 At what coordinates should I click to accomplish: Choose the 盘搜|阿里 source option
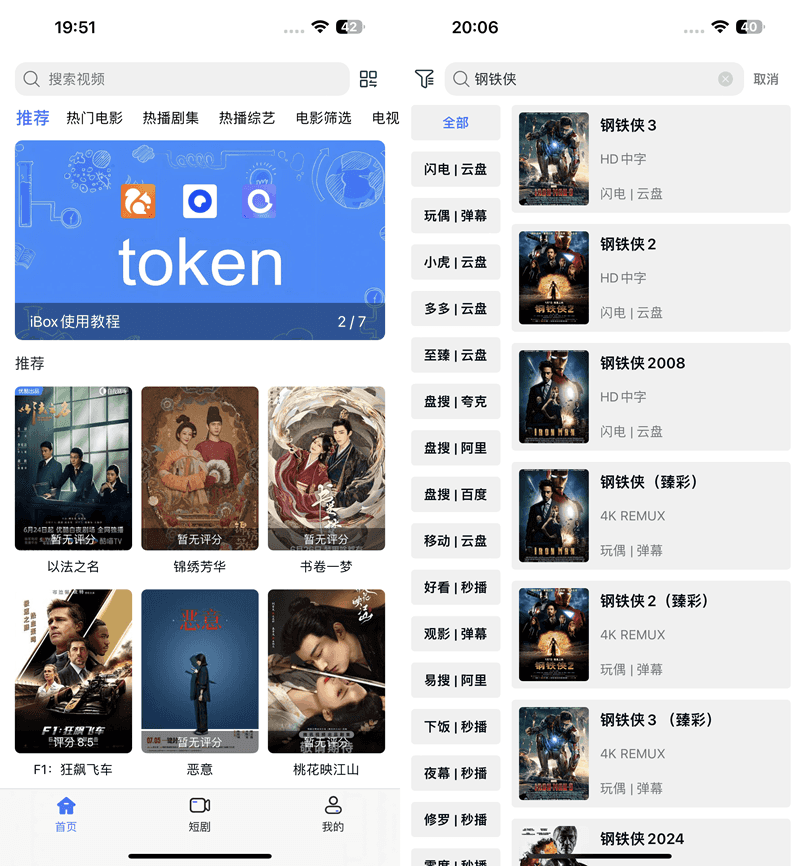[455, 448]
